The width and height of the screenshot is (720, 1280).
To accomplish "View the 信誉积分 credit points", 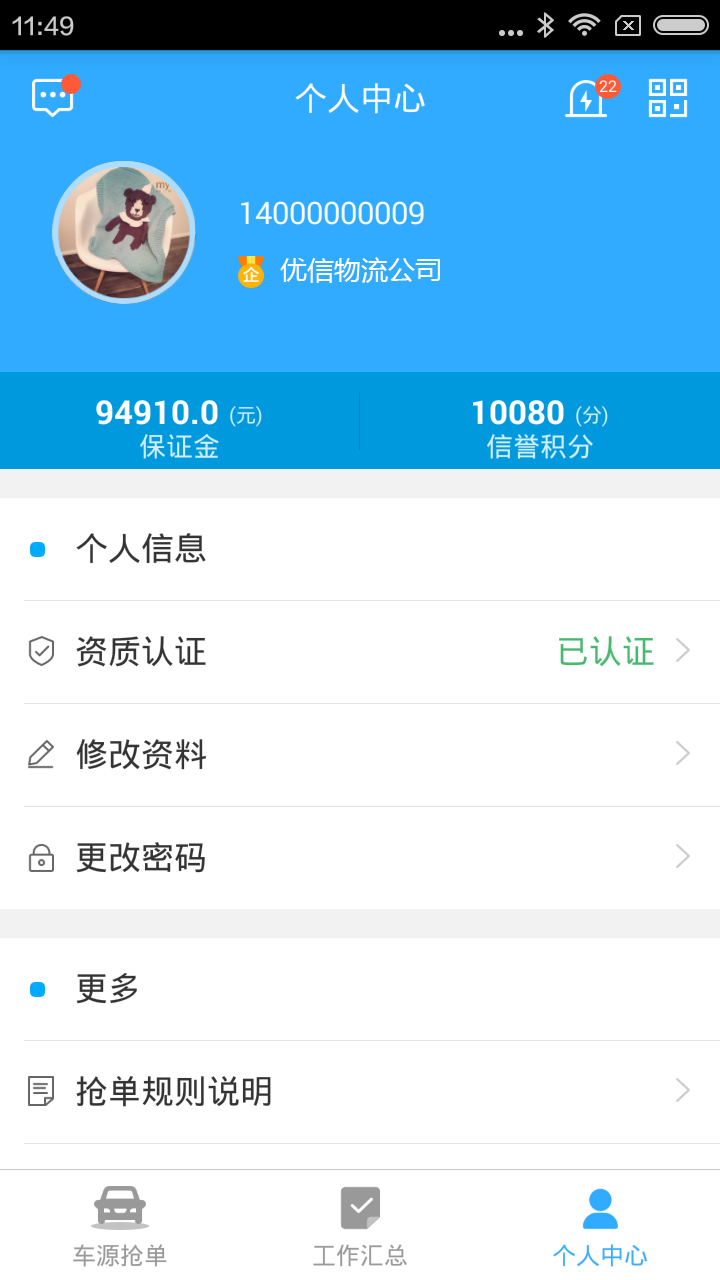I will pyautogui.click(x=540, y=427).
